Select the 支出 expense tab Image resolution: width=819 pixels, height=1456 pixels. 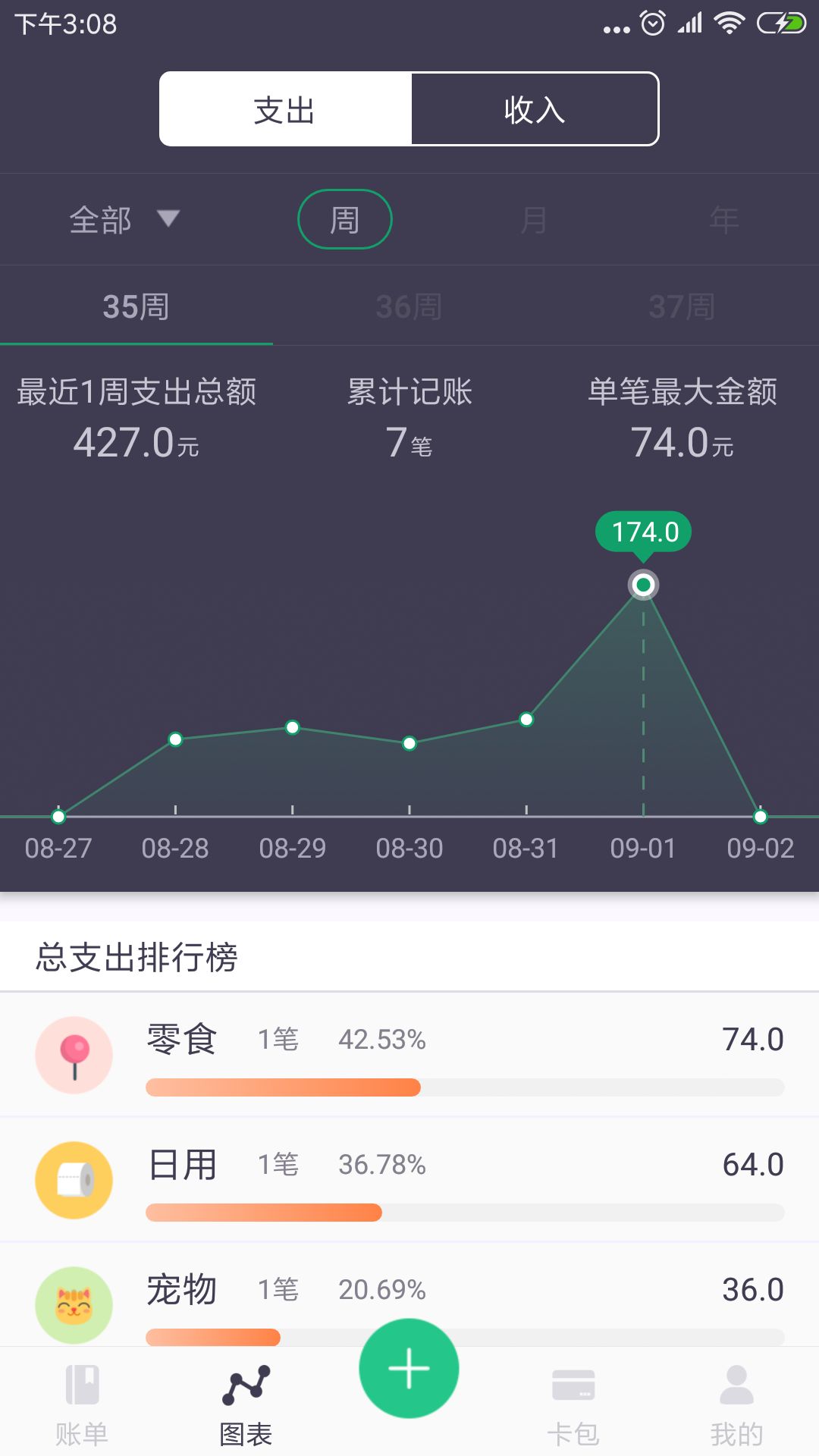tap(285, 109)
